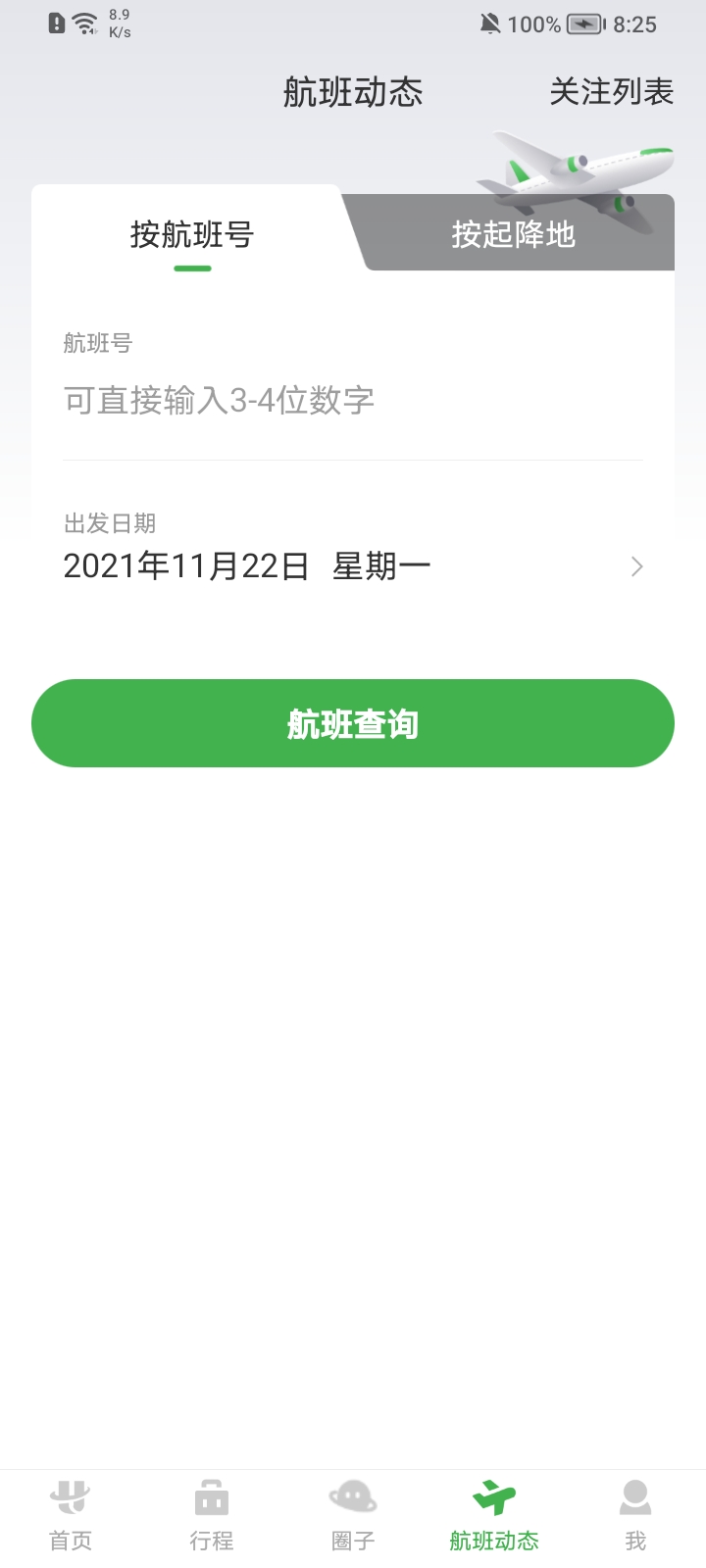This screenshot has width=706, height=1568.
Task: Click the green underline below 按航班号
Action: coord(192,267)
